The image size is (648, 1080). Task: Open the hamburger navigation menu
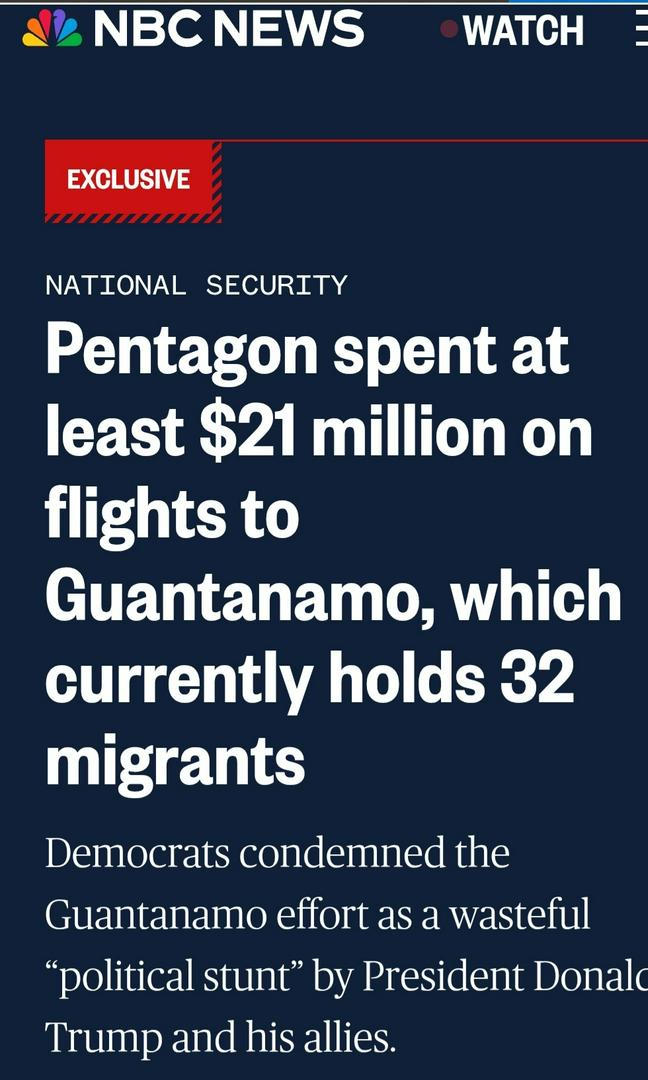(x=640, y=31)
